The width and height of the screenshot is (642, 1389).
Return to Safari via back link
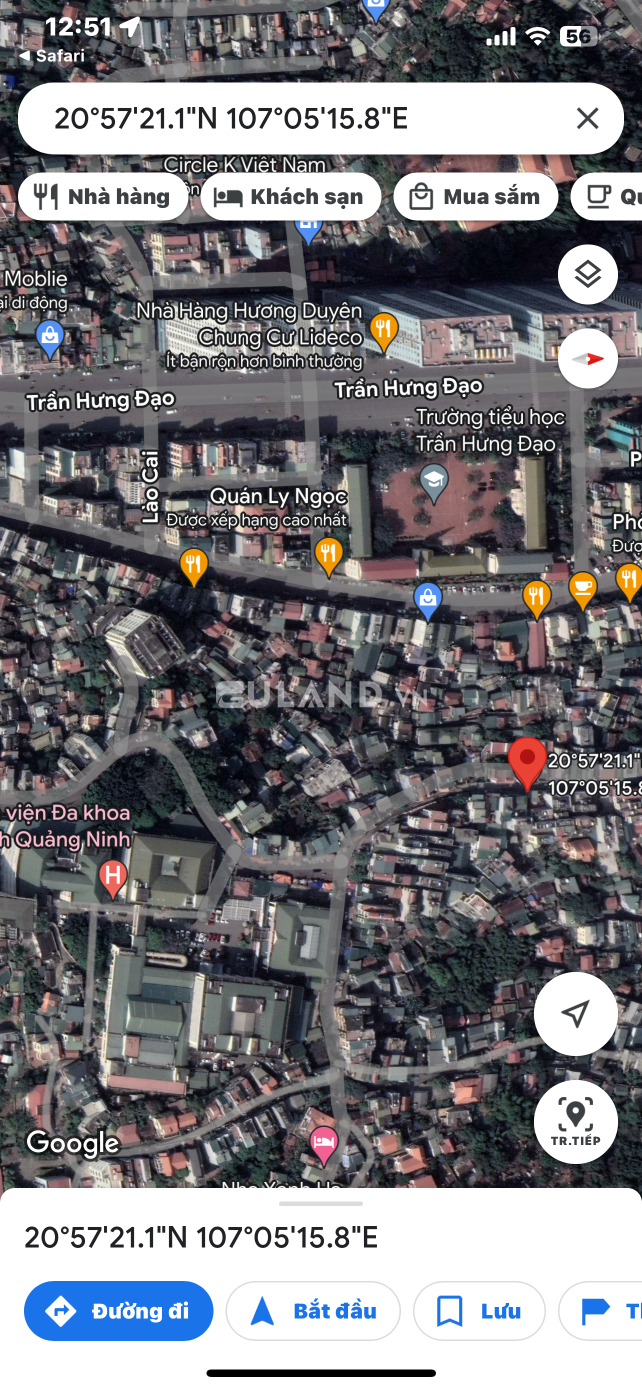point(52,56)
